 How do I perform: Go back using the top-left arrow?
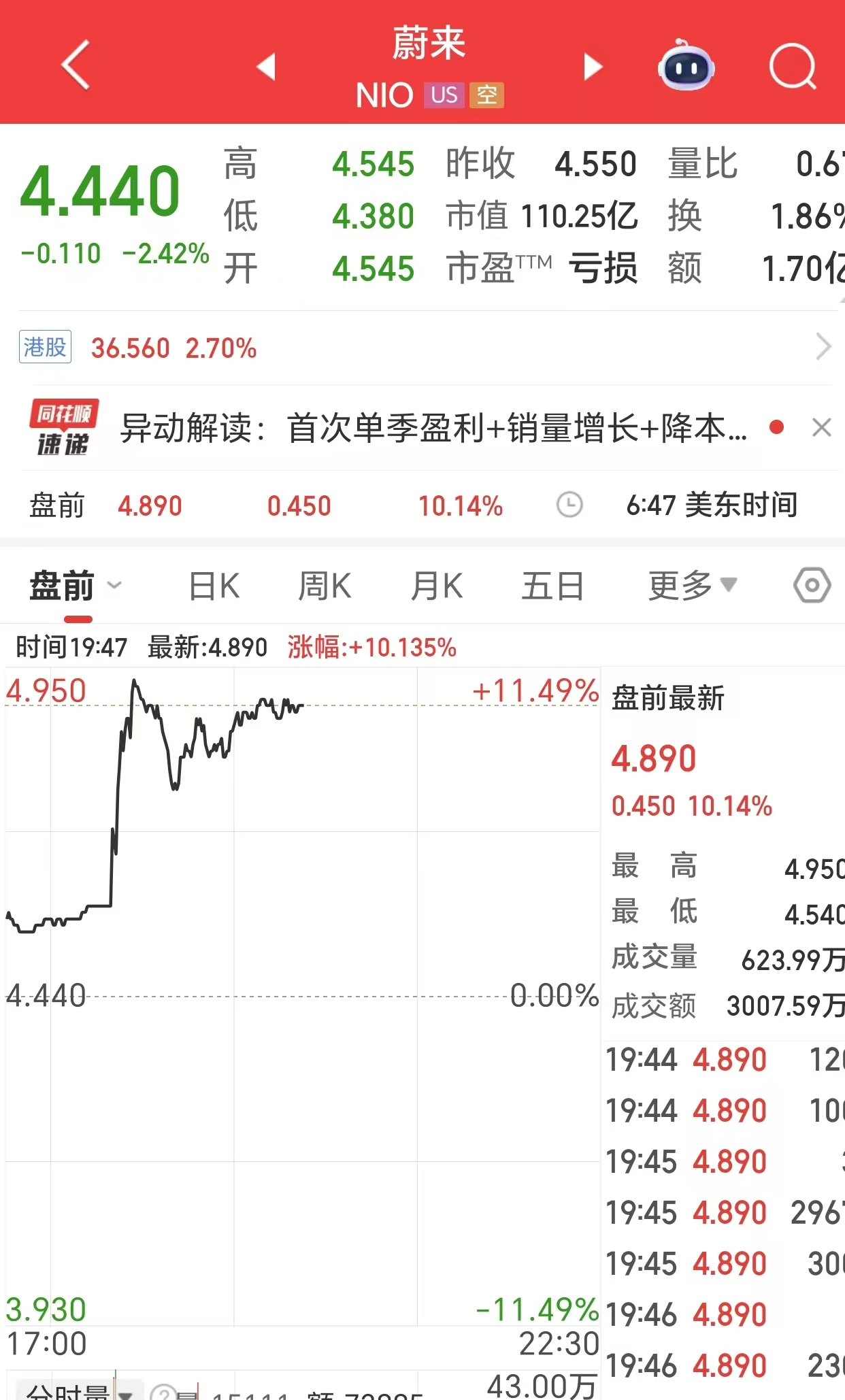(76, 65)
